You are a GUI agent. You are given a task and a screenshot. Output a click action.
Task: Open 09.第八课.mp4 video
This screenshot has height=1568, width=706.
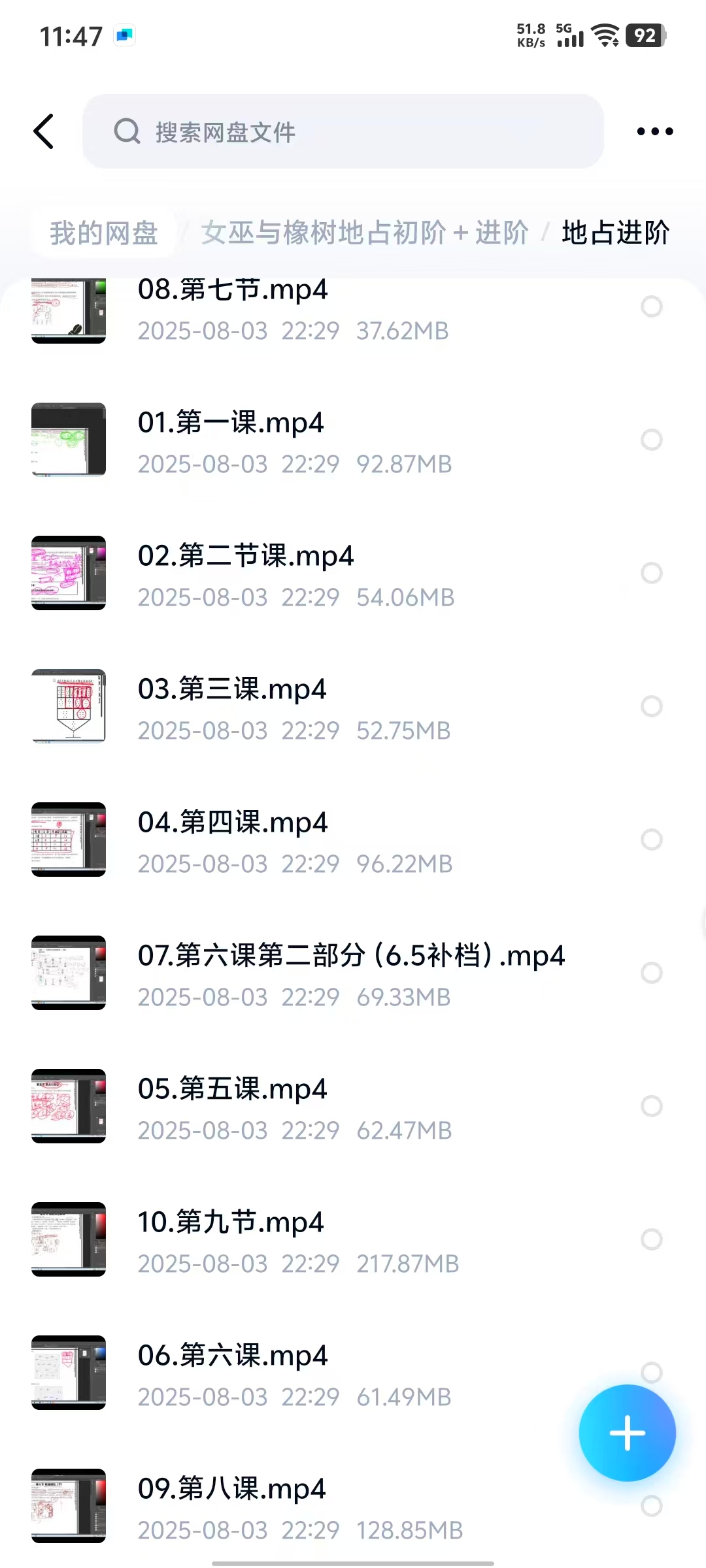(x=232, y=1489)
